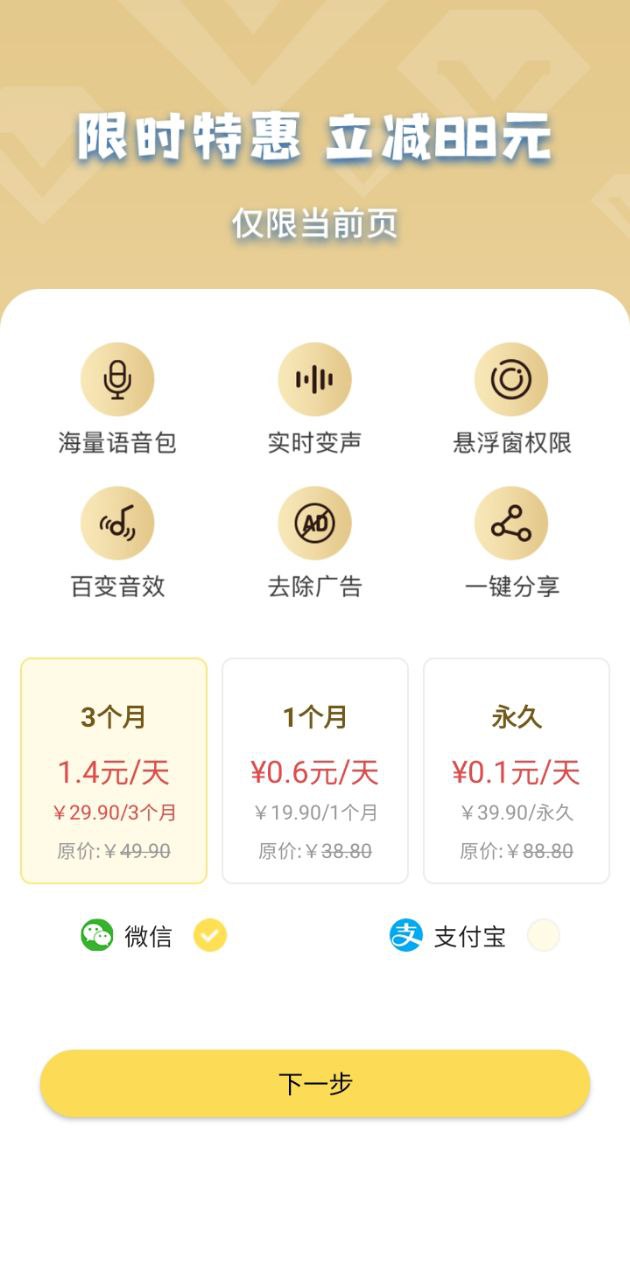The width and height of the screenshot is (630, 1280).
Task: Select the 3个月 subscription plan
Action: point(114,771)
